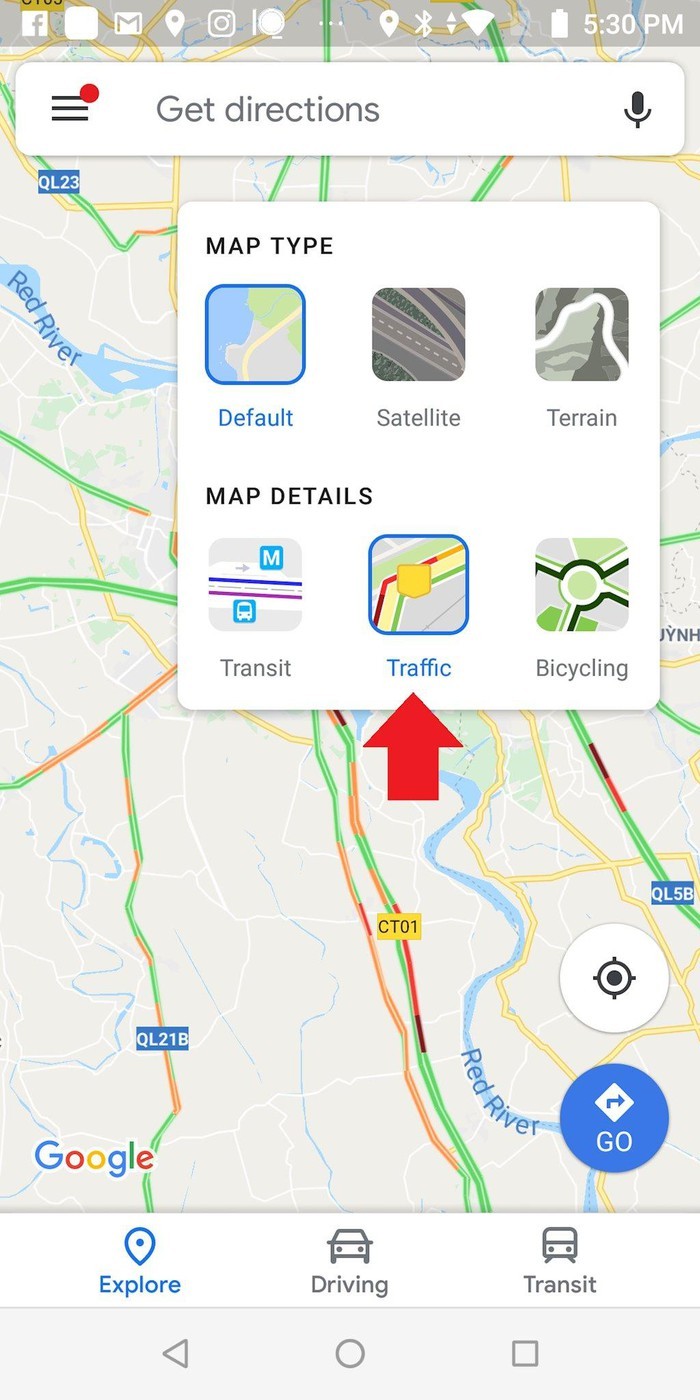Switch map type to Satellite

[418, 335]
